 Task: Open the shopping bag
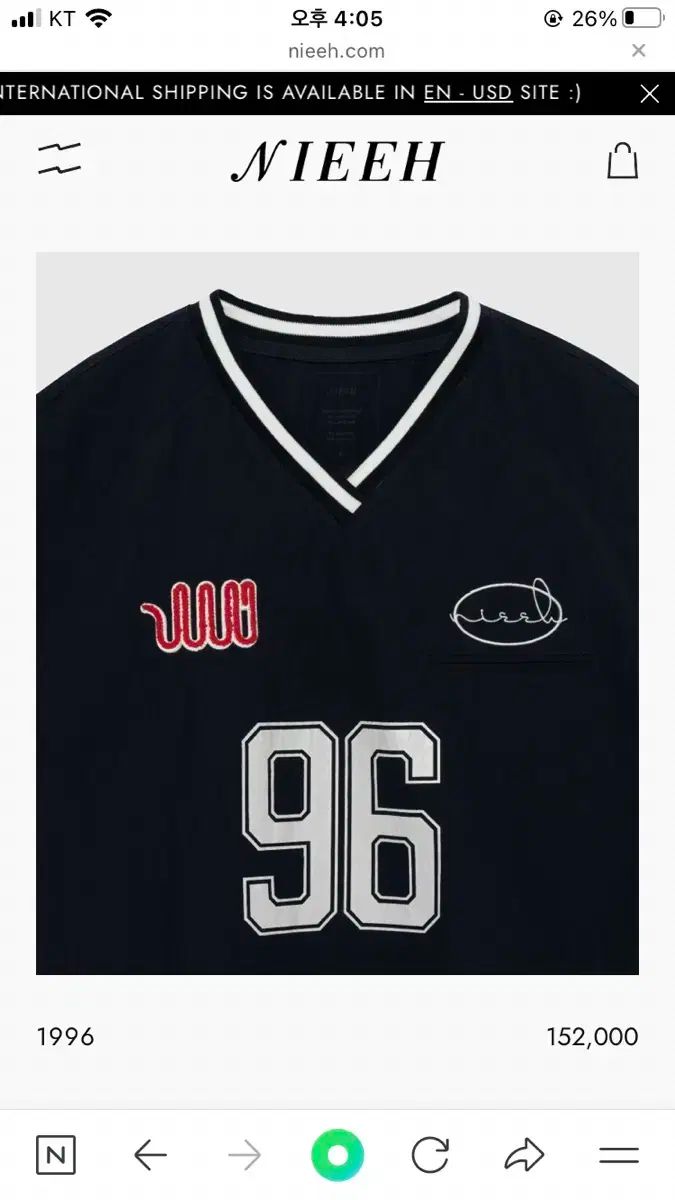(622, 161)
